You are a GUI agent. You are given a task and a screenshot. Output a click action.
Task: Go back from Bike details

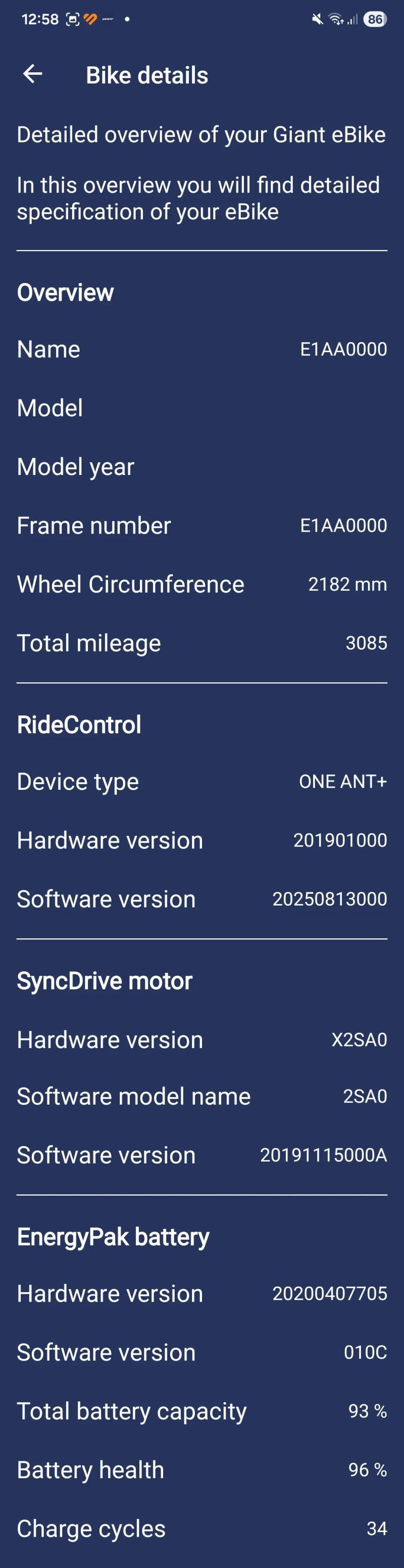32,74
